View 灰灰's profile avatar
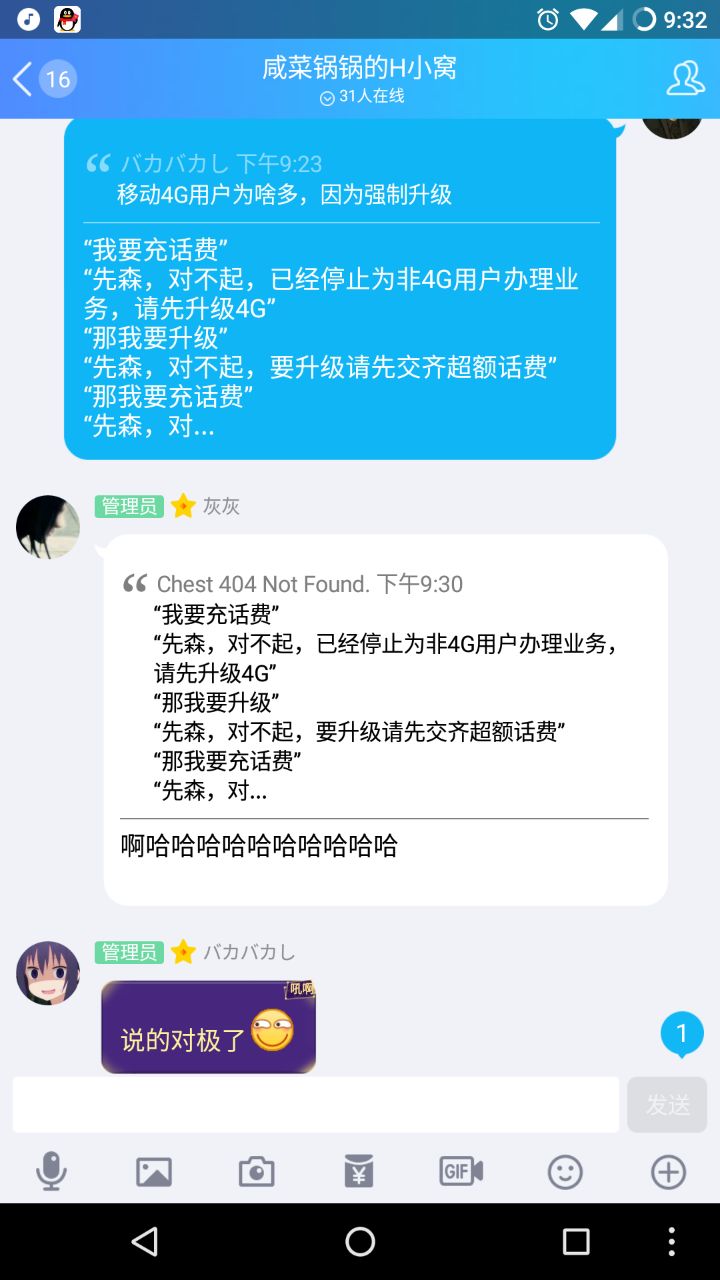 [48, 527]
